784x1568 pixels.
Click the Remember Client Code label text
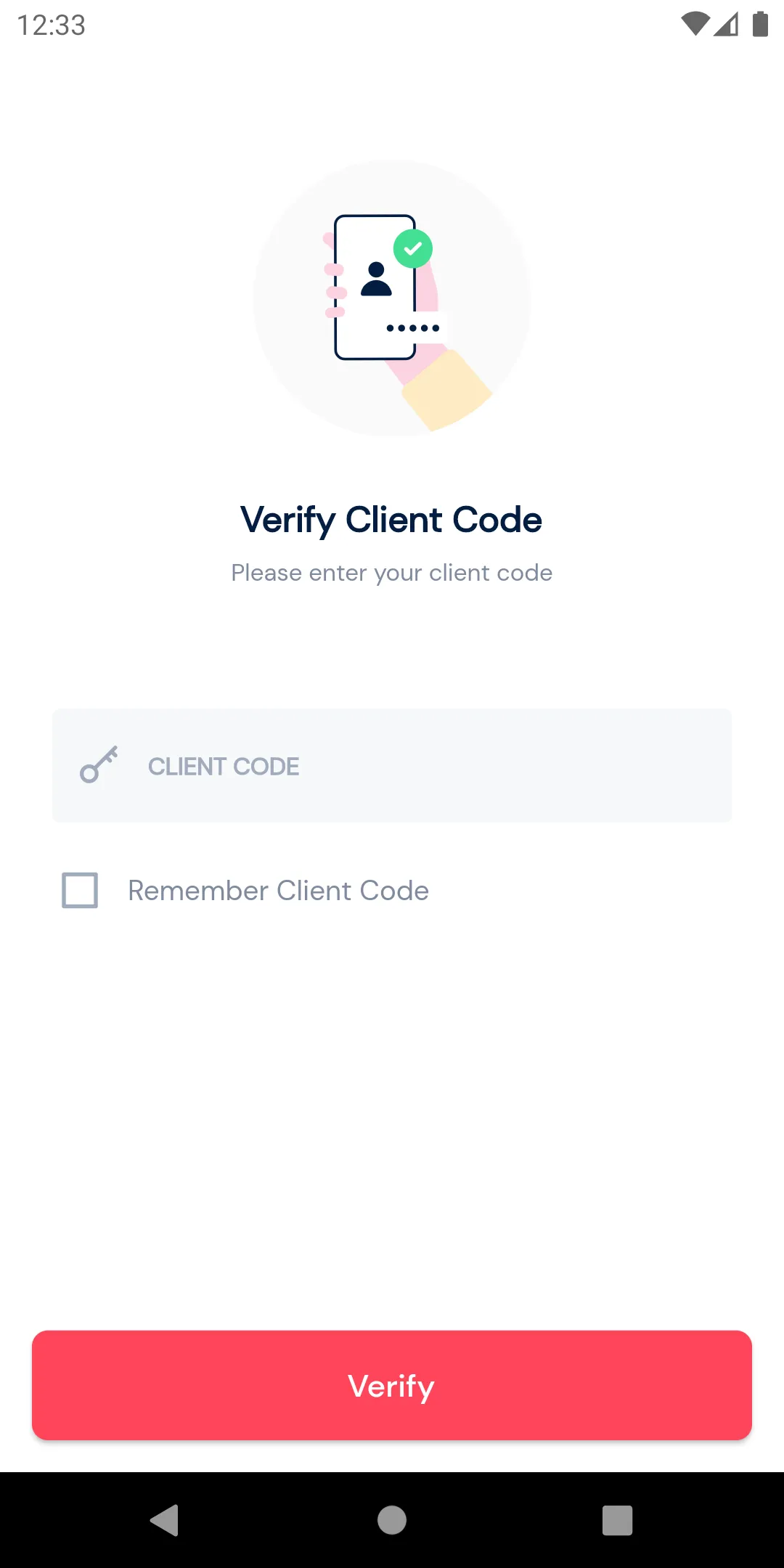[277, 889]
